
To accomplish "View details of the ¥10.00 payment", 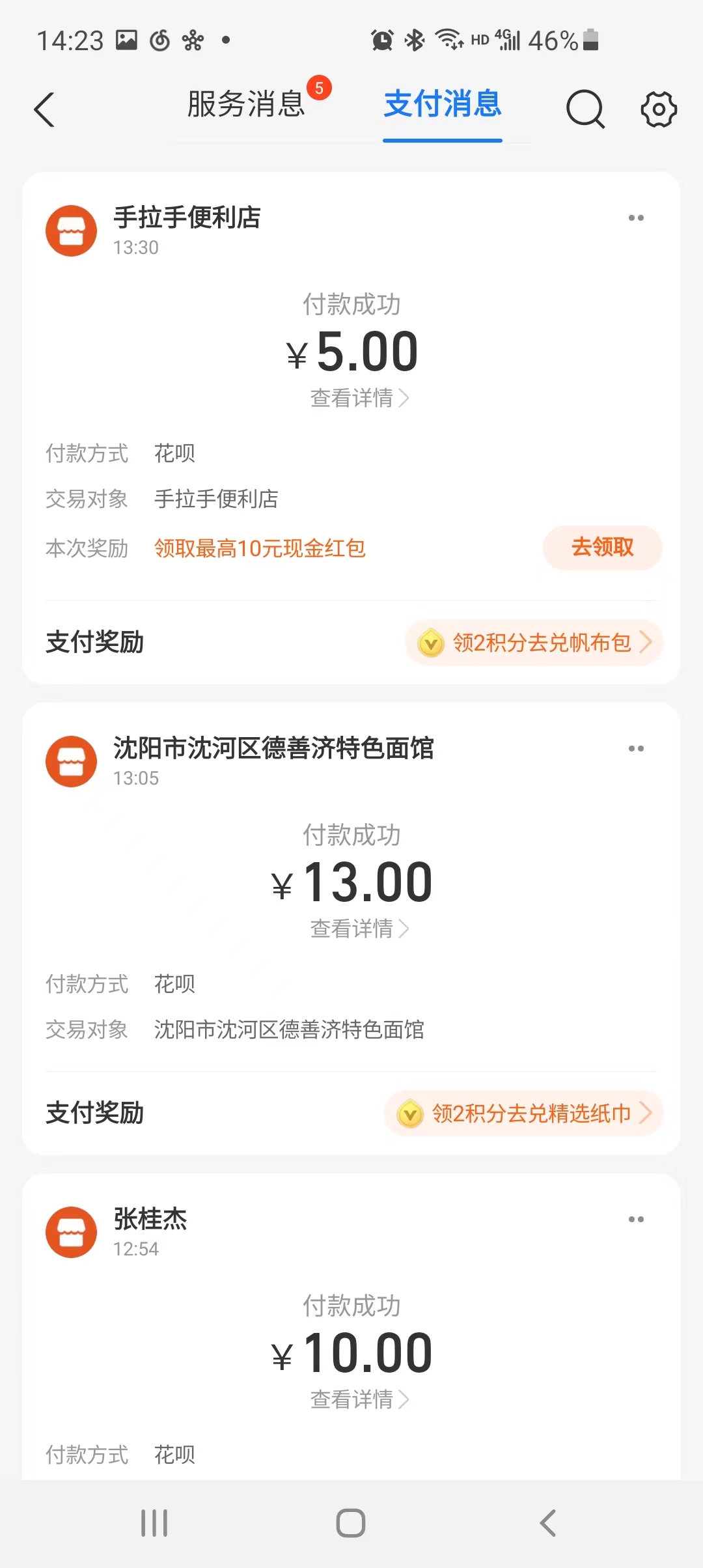I will click(x=359, y=1399).
